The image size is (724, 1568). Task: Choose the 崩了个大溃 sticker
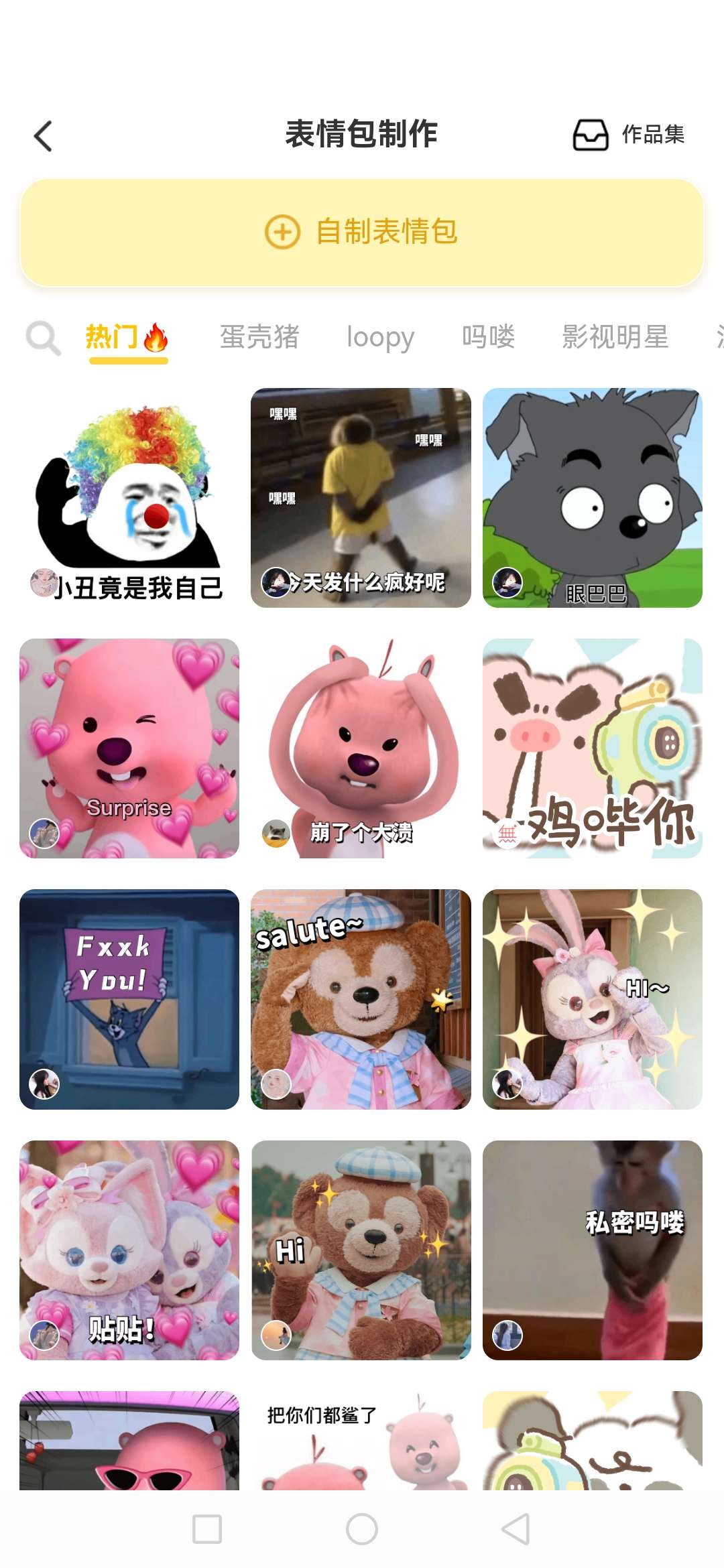[361, 748]
